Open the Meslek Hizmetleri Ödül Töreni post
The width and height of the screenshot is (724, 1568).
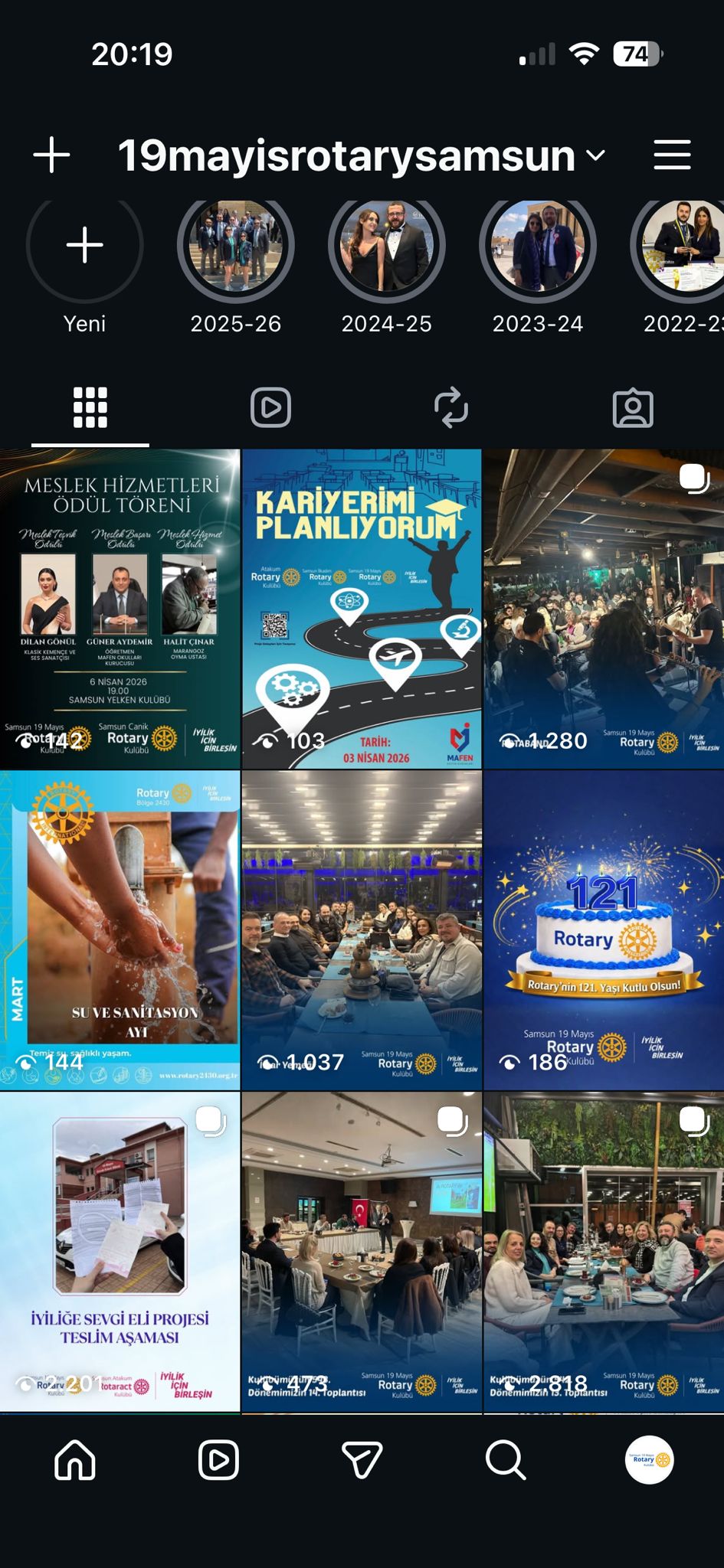coord(120,609)
